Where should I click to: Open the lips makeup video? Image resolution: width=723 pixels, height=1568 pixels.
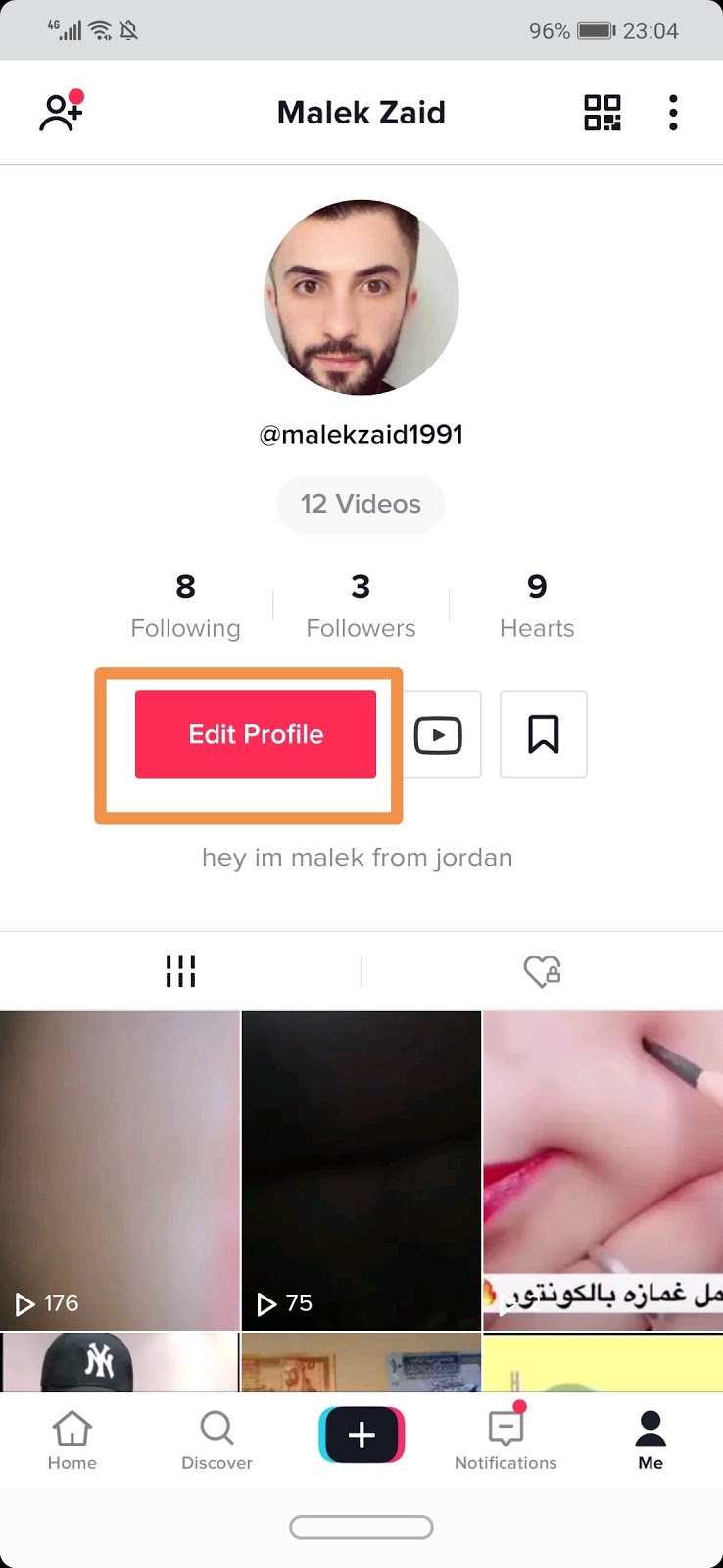[602, 1170]
